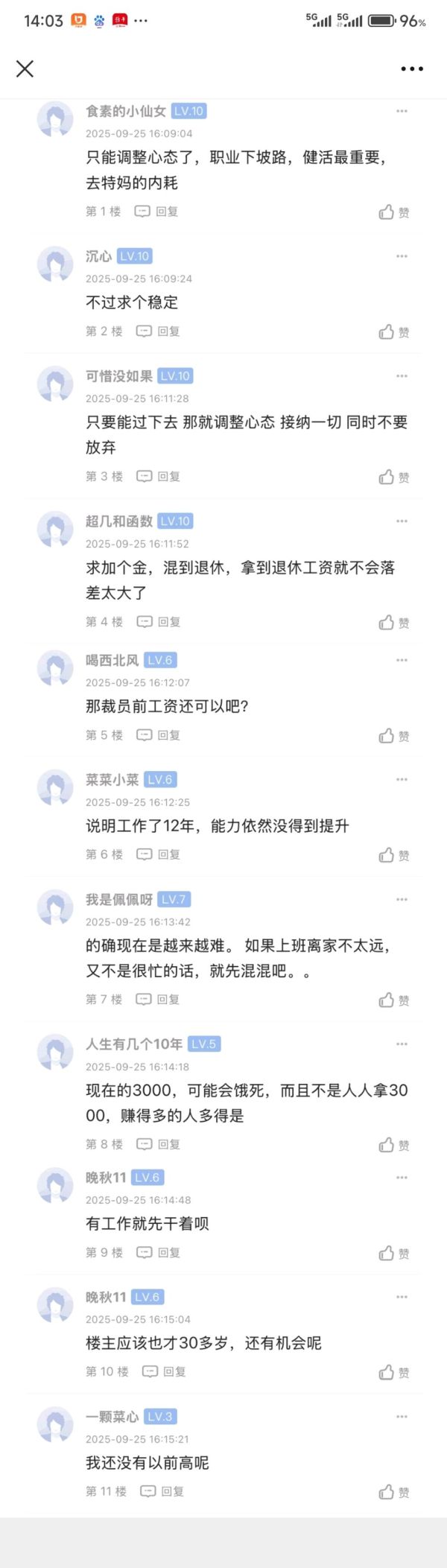Like the comment by 超几和函数
Image resolution: width=447 pixels, height=1568 pixels.
pyautogui.click(x=393, y=623)
